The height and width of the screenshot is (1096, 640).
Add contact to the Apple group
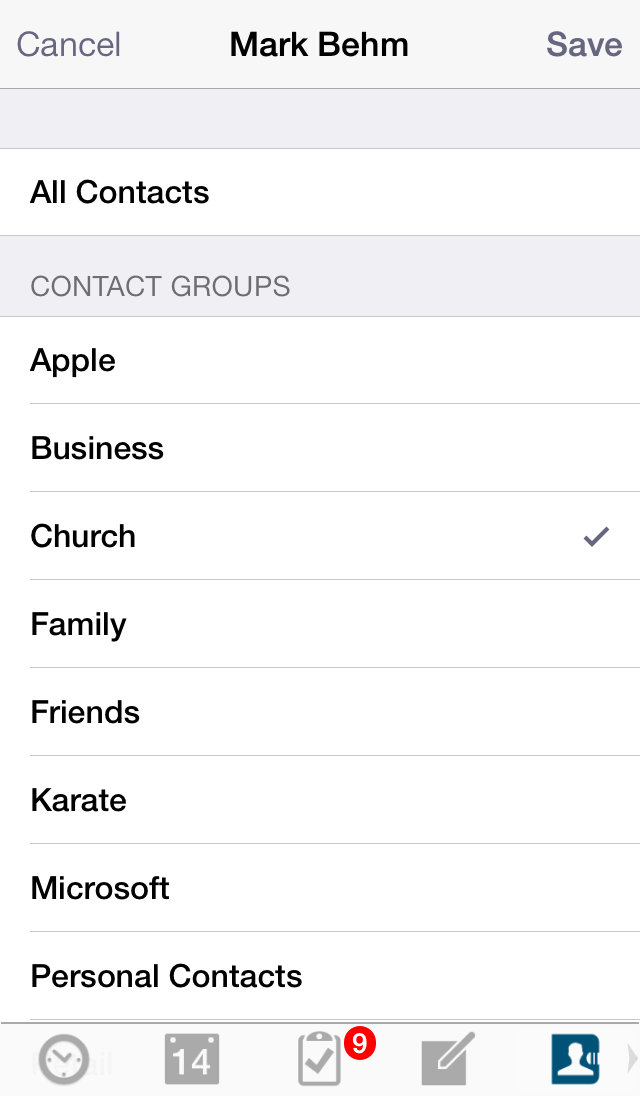tap(320, 361)
